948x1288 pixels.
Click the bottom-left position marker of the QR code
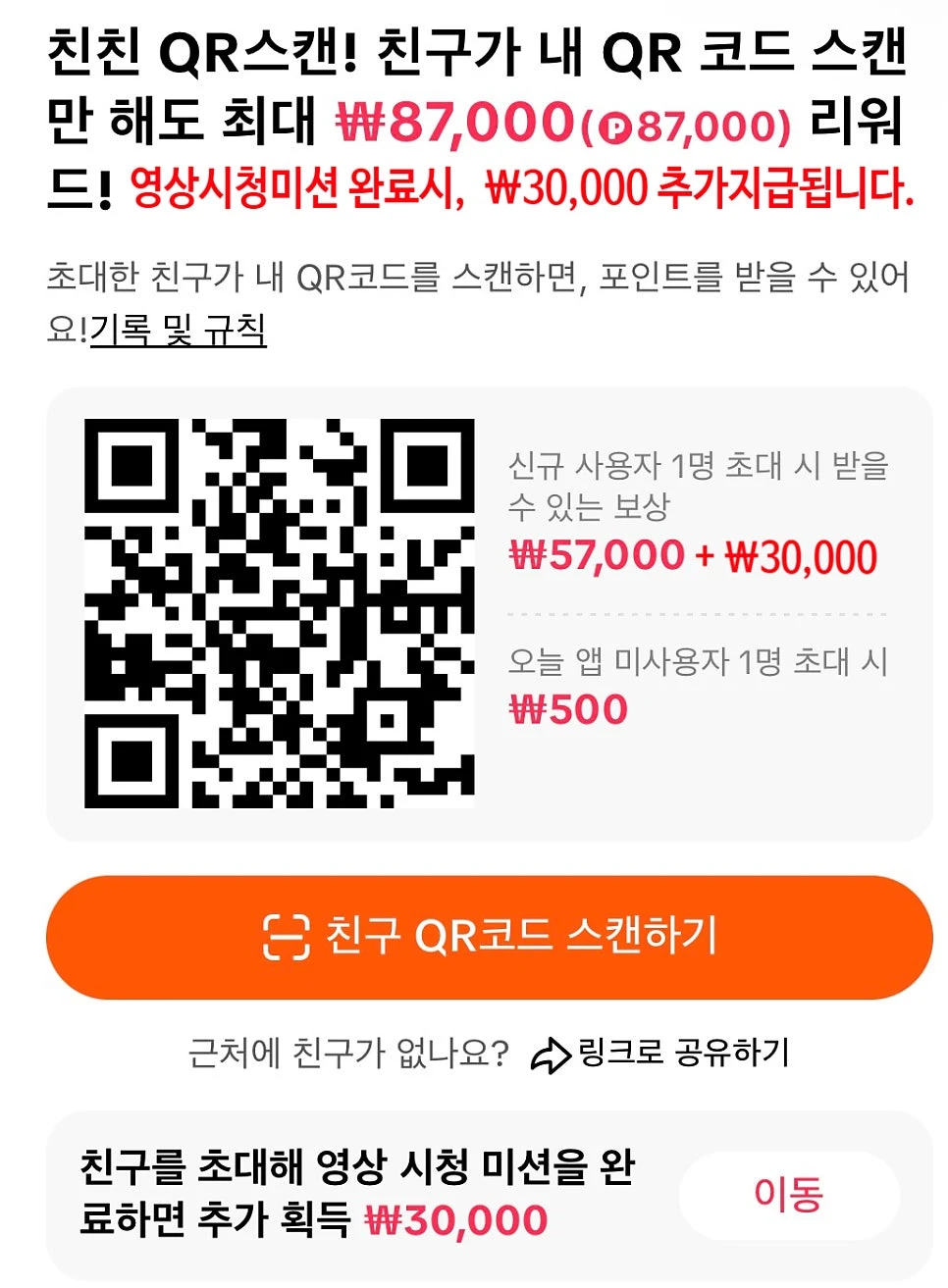click(x=132, y=763)
